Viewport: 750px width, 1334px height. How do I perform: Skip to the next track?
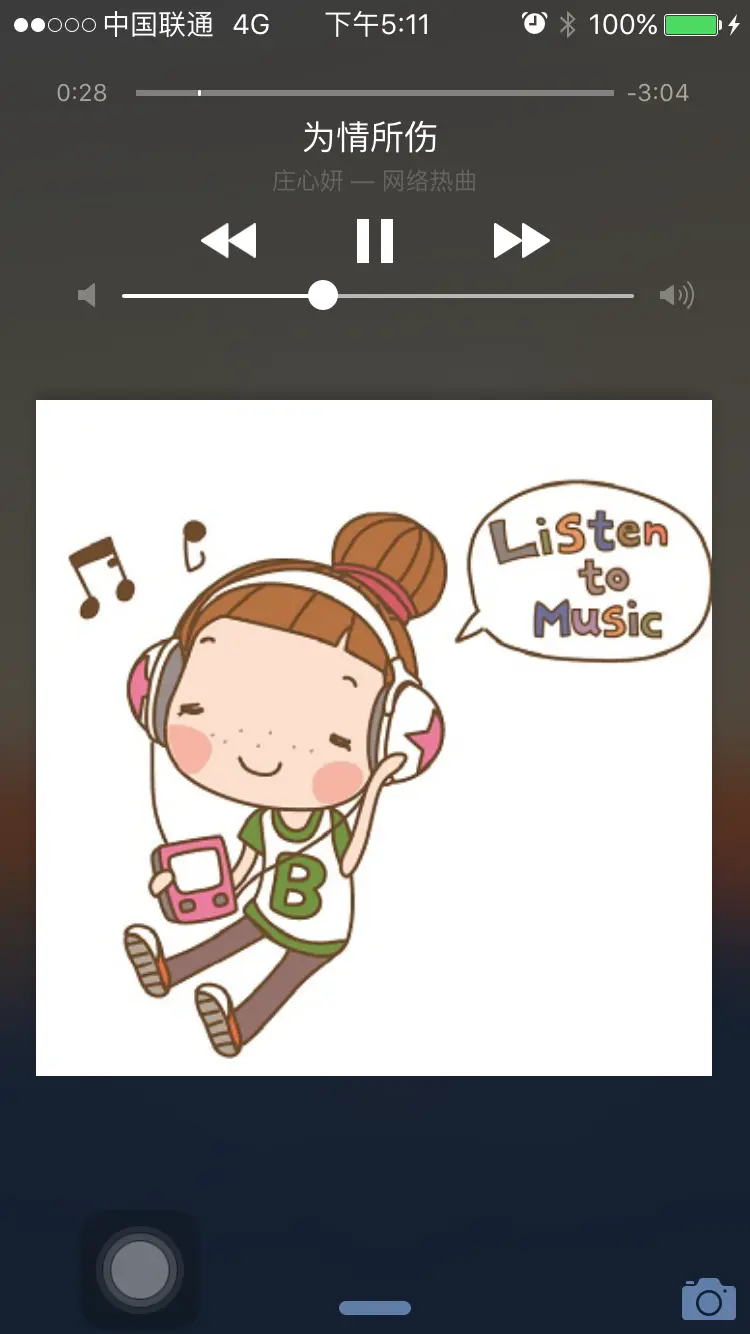[521, 241]
